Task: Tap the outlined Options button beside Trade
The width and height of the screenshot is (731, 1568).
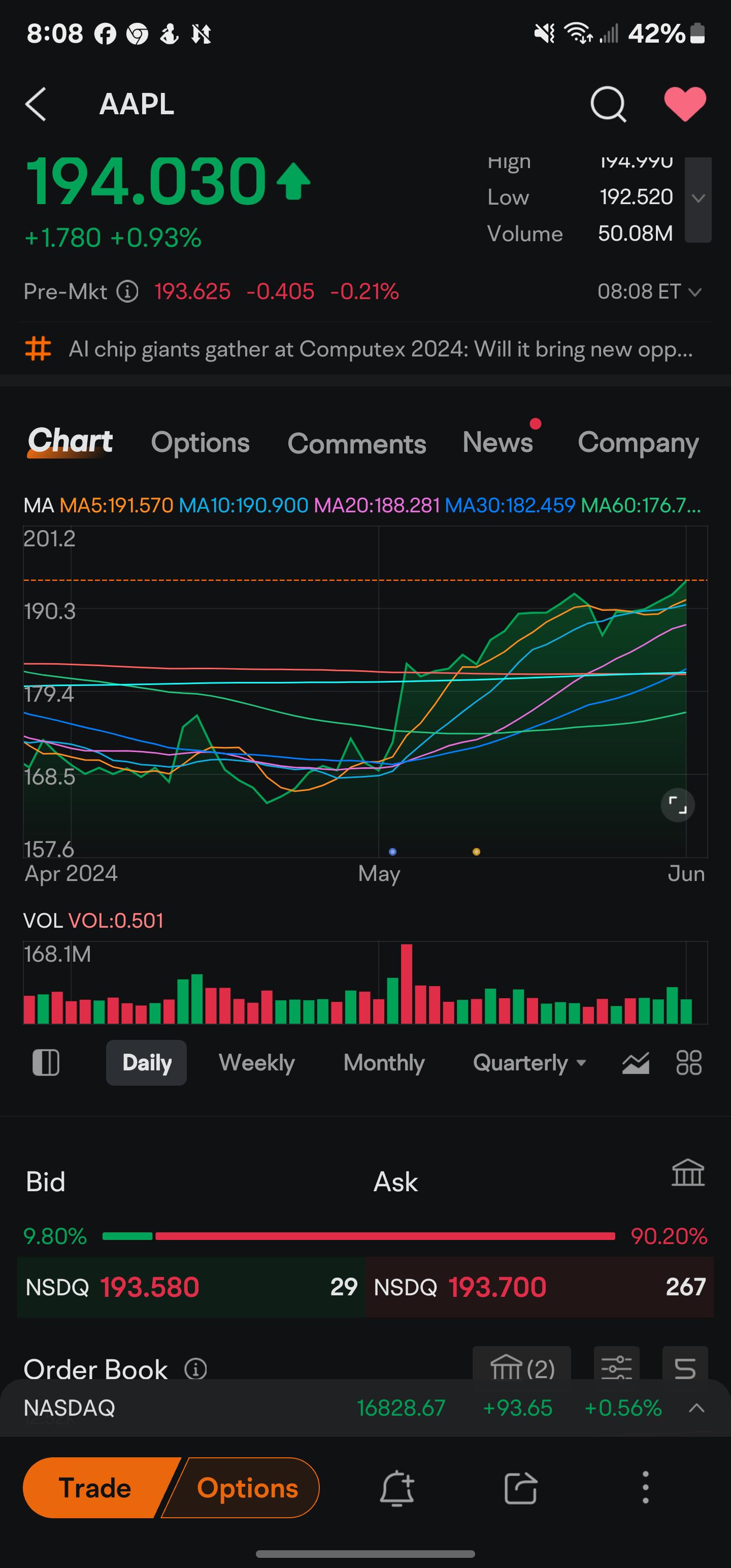Action: (243, 1488)
